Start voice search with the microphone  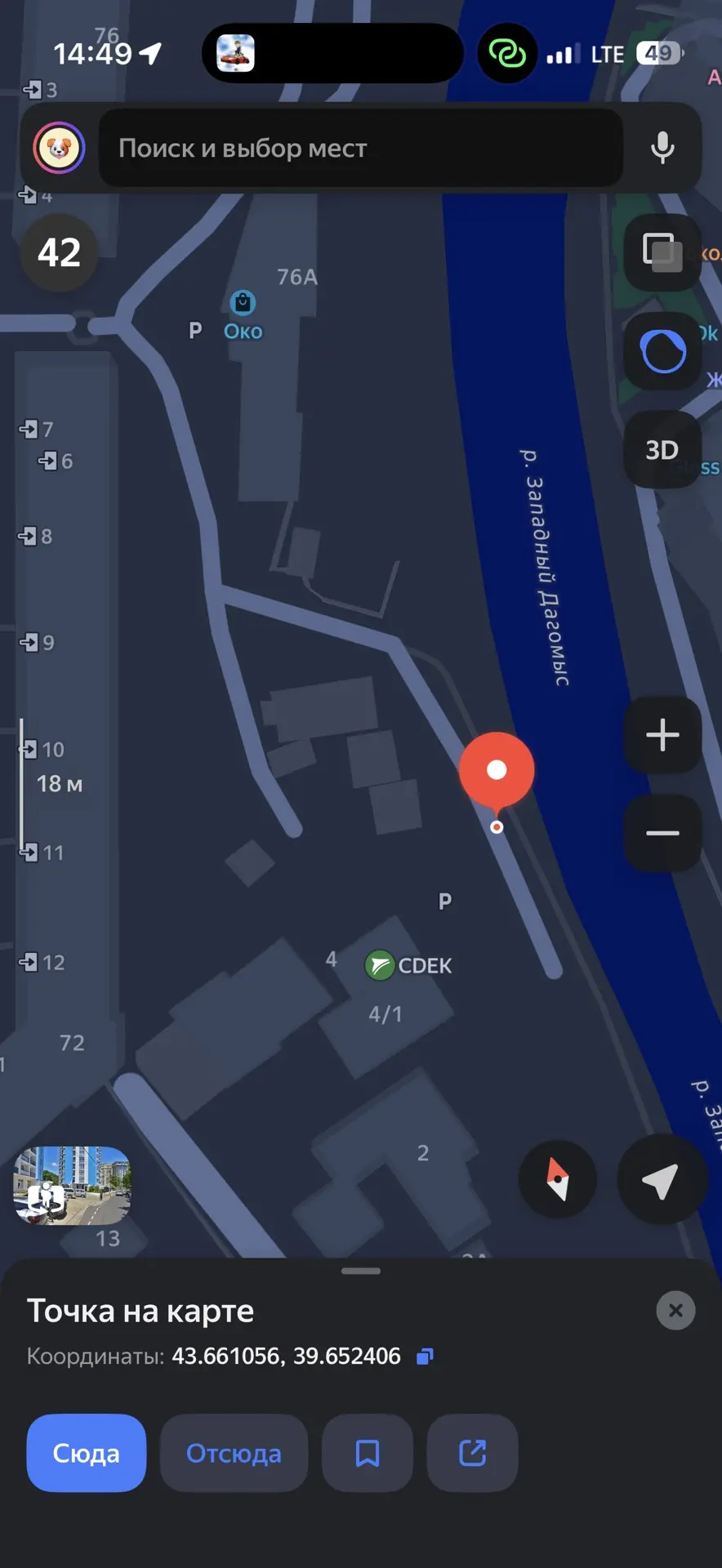pyautogui.click(x=662, y=148)
